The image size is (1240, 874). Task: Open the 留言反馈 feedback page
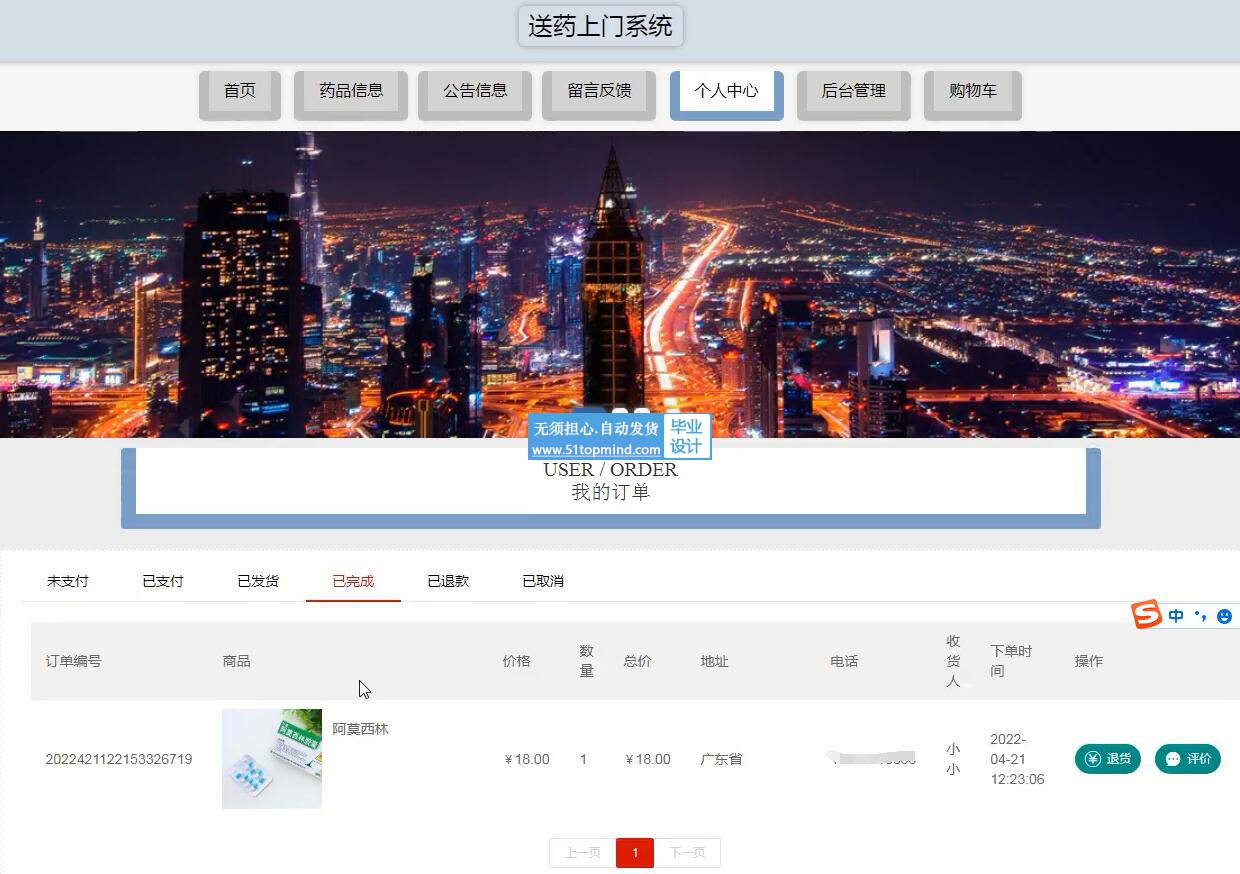coord(599,91)
